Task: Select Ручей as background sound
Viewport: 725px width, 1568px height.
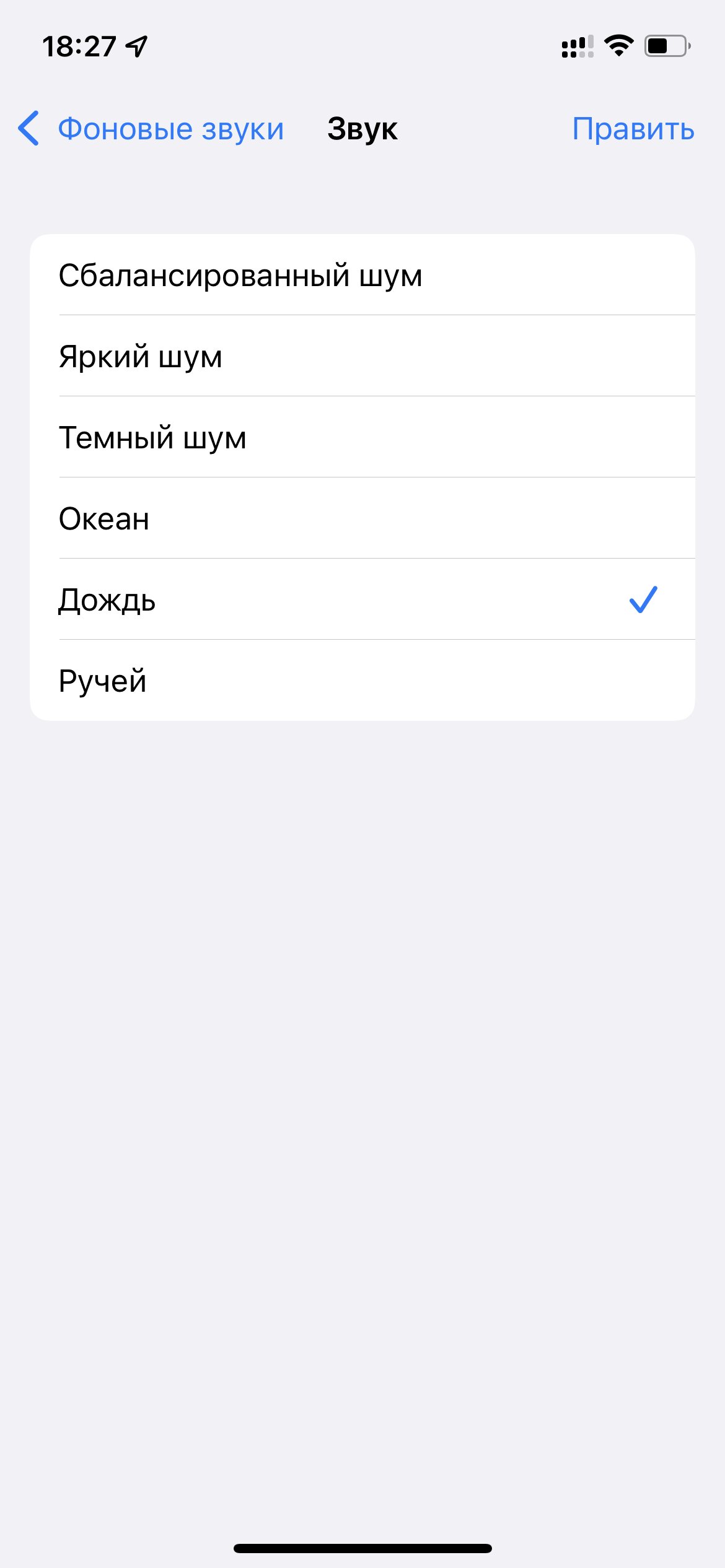Action: pyautogui.click(x=362, y=681)
